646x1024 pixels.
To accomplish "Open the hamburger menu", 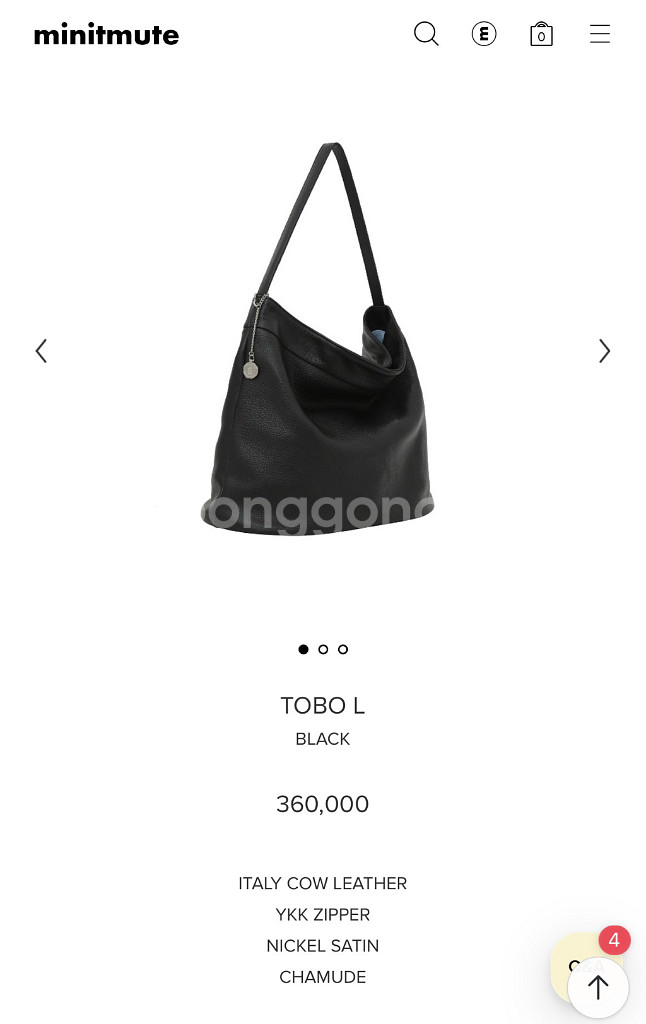I will pyautogui.click(x=600, y=34).
